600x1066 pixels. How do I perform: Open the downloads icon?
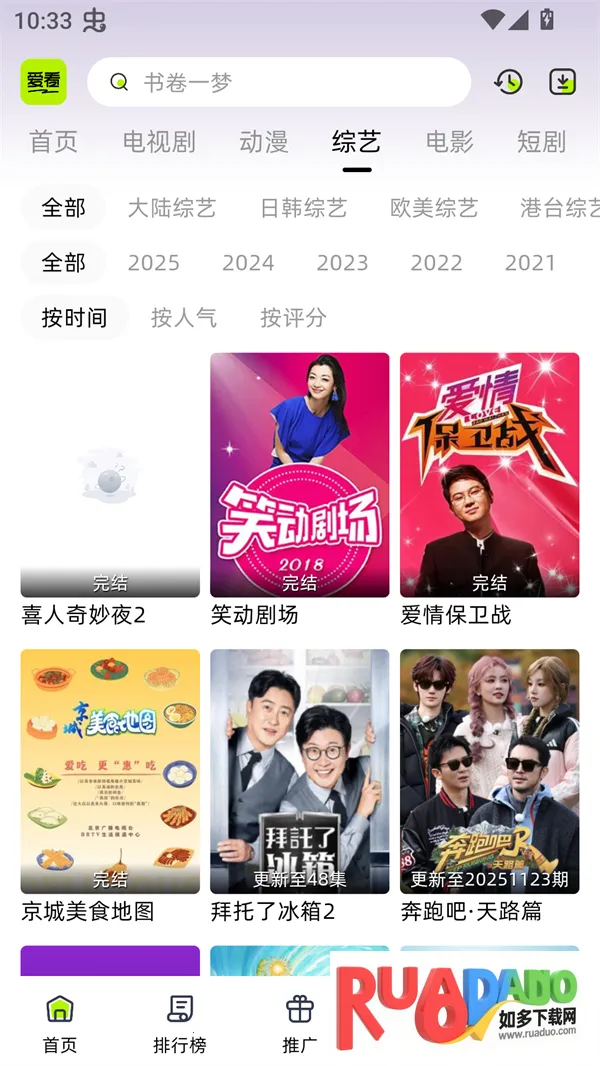(x=563, y=82)
